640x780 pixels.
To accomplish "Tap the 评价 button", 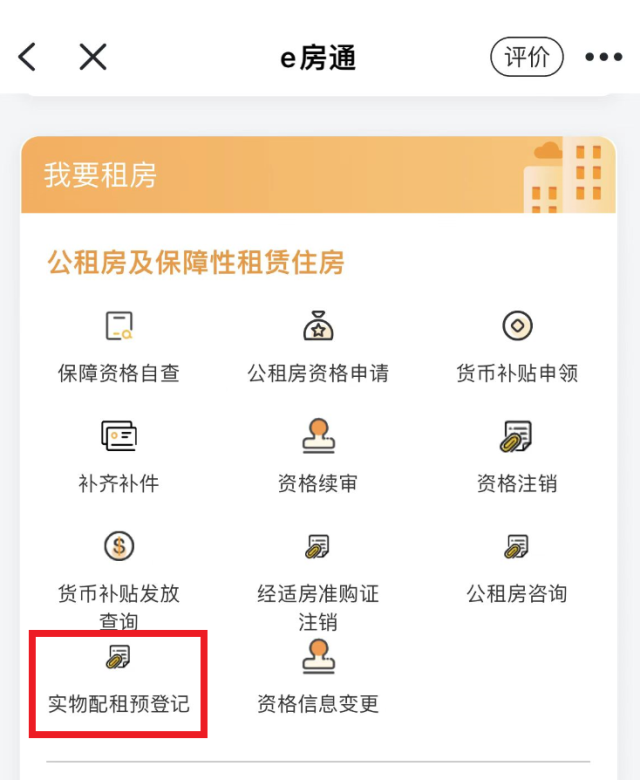I will click(527, 57).
